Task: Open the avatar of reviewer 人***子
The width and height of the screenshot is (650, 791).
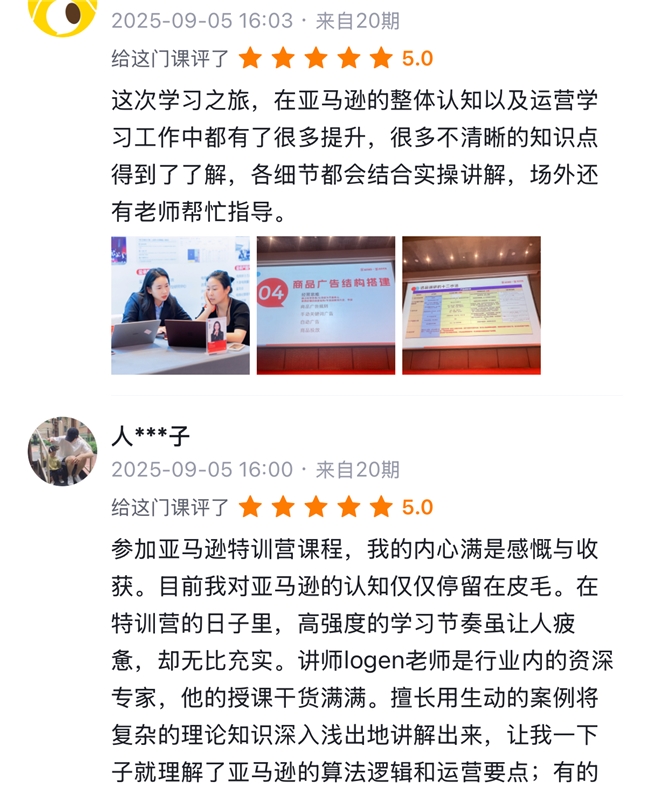Action: tap(62, 451)
